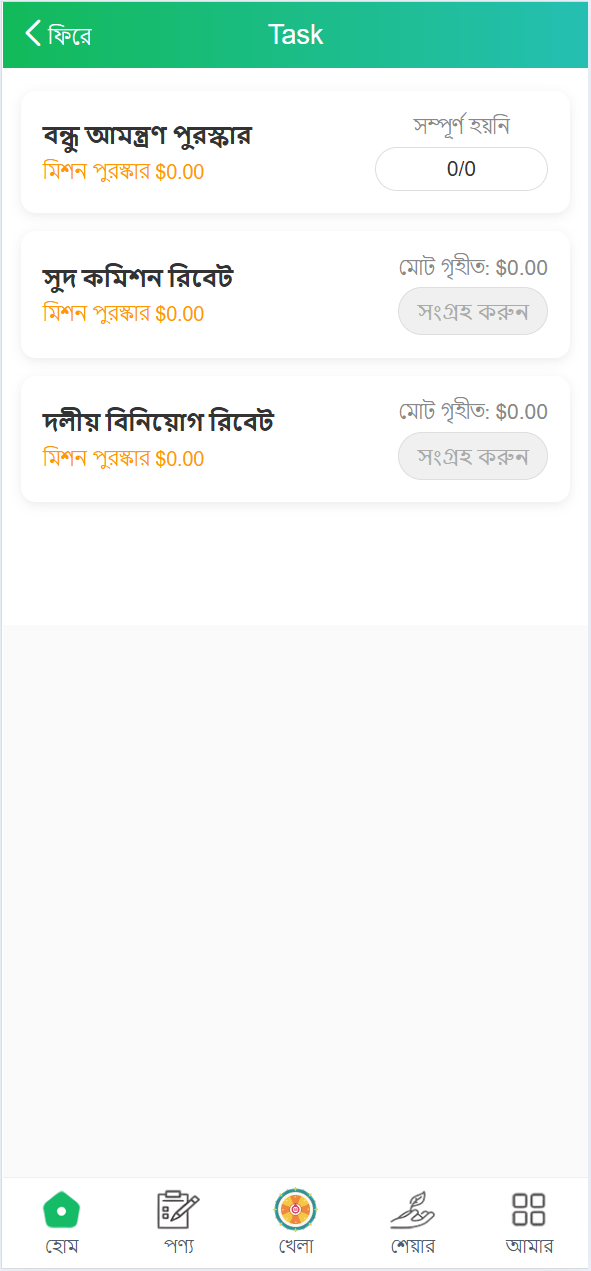Select the শেয়ার tab
Image resolution: width=591 pixels, height=1271 pixels.
(x=412, y=1222)
